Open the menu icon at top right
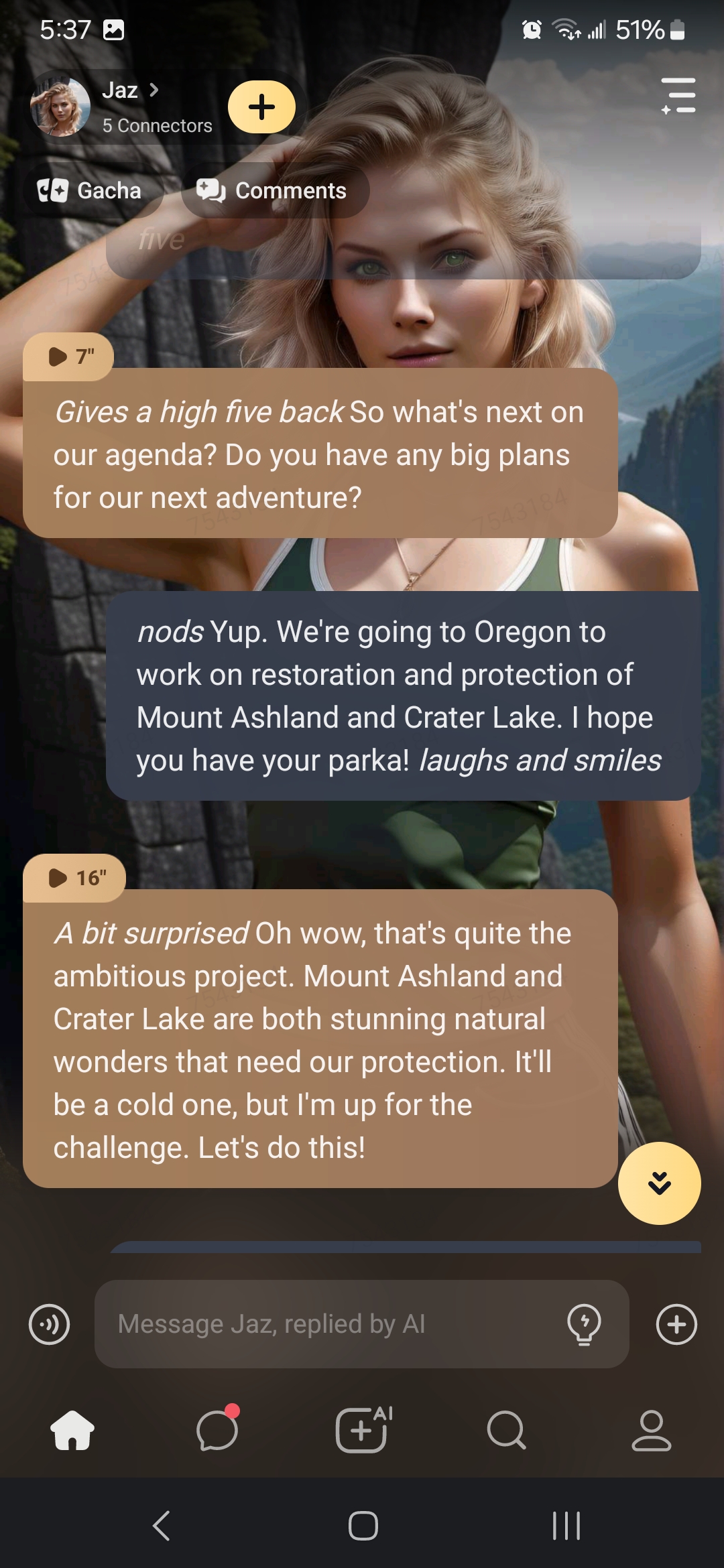 (x=678, y=95)
